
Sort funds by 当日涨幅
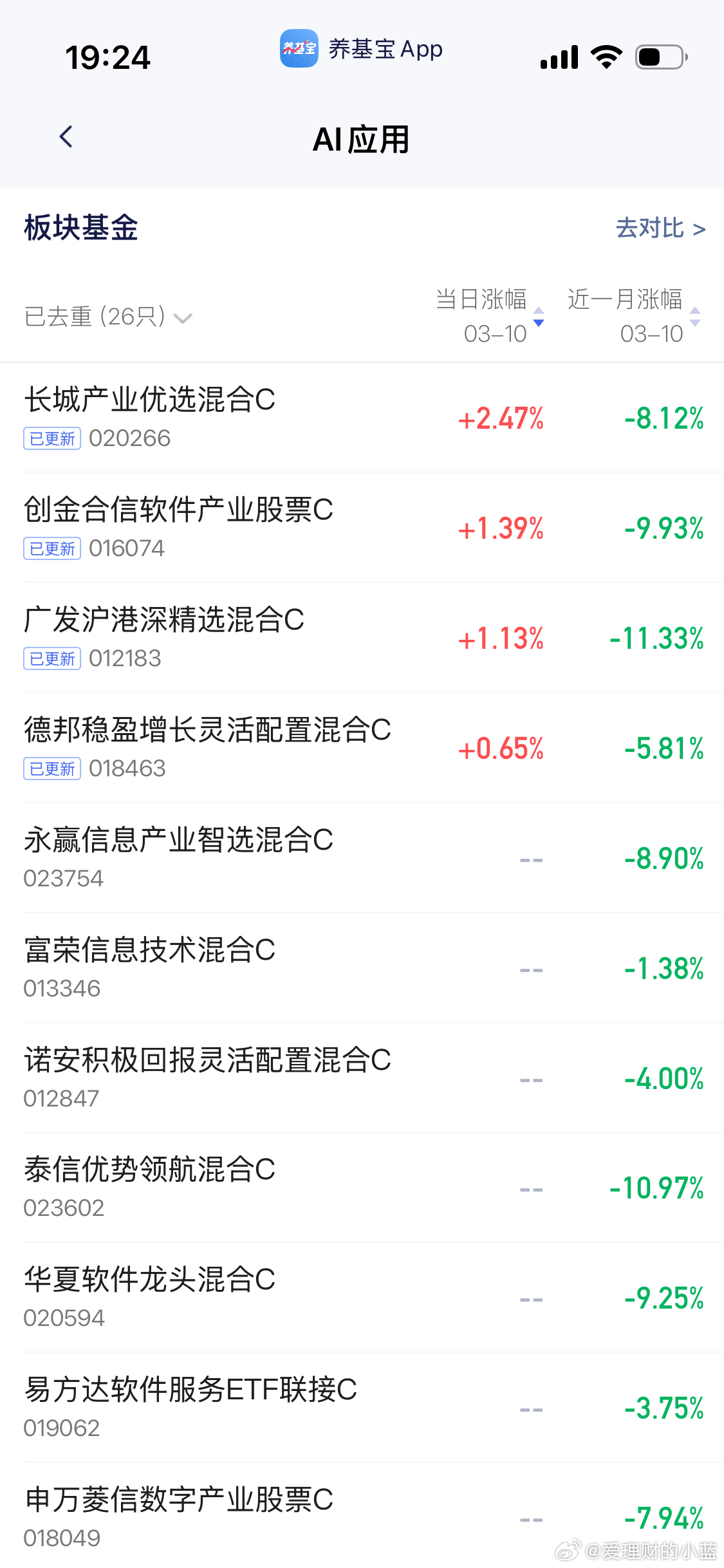[490, 316]
